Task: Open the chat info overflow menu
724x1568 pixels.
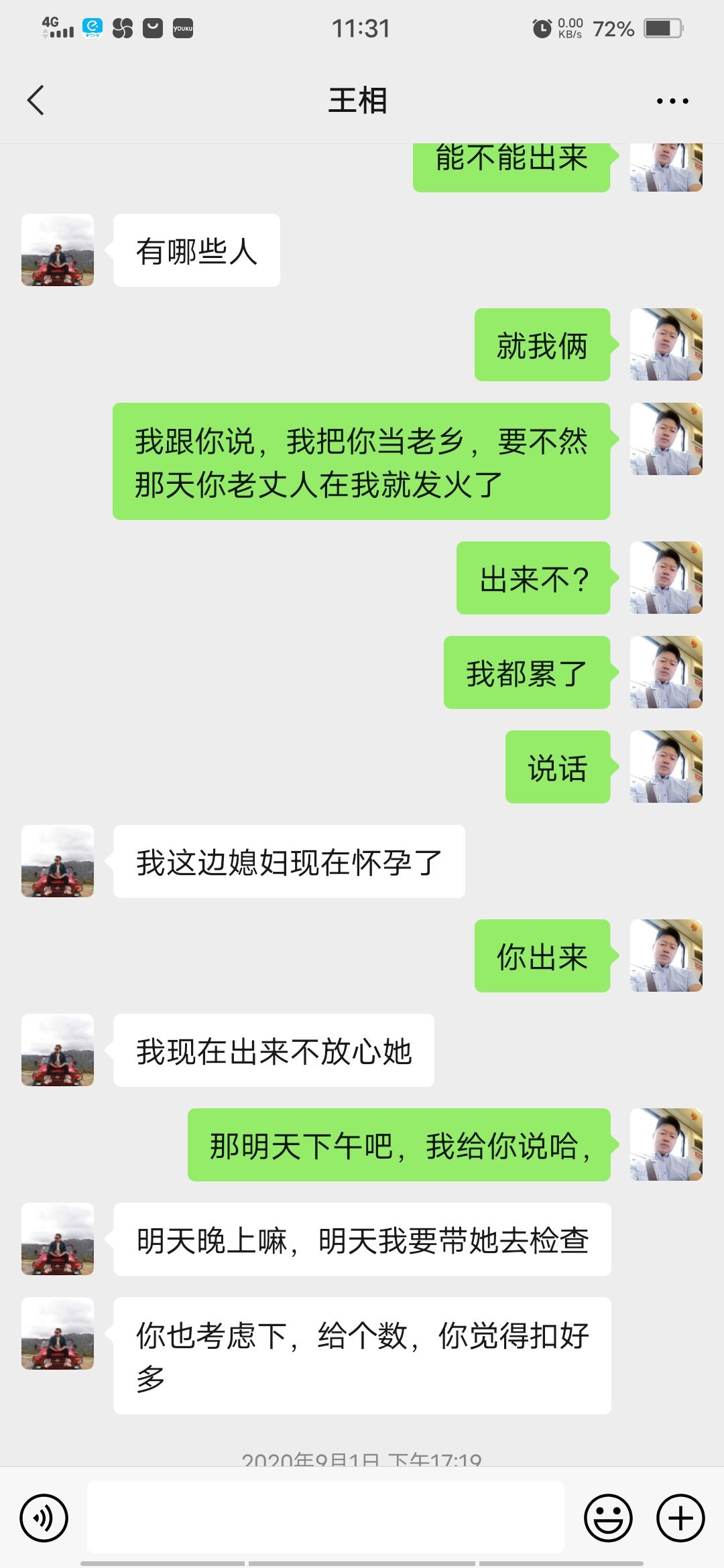Action: click(x=672, y=101)
